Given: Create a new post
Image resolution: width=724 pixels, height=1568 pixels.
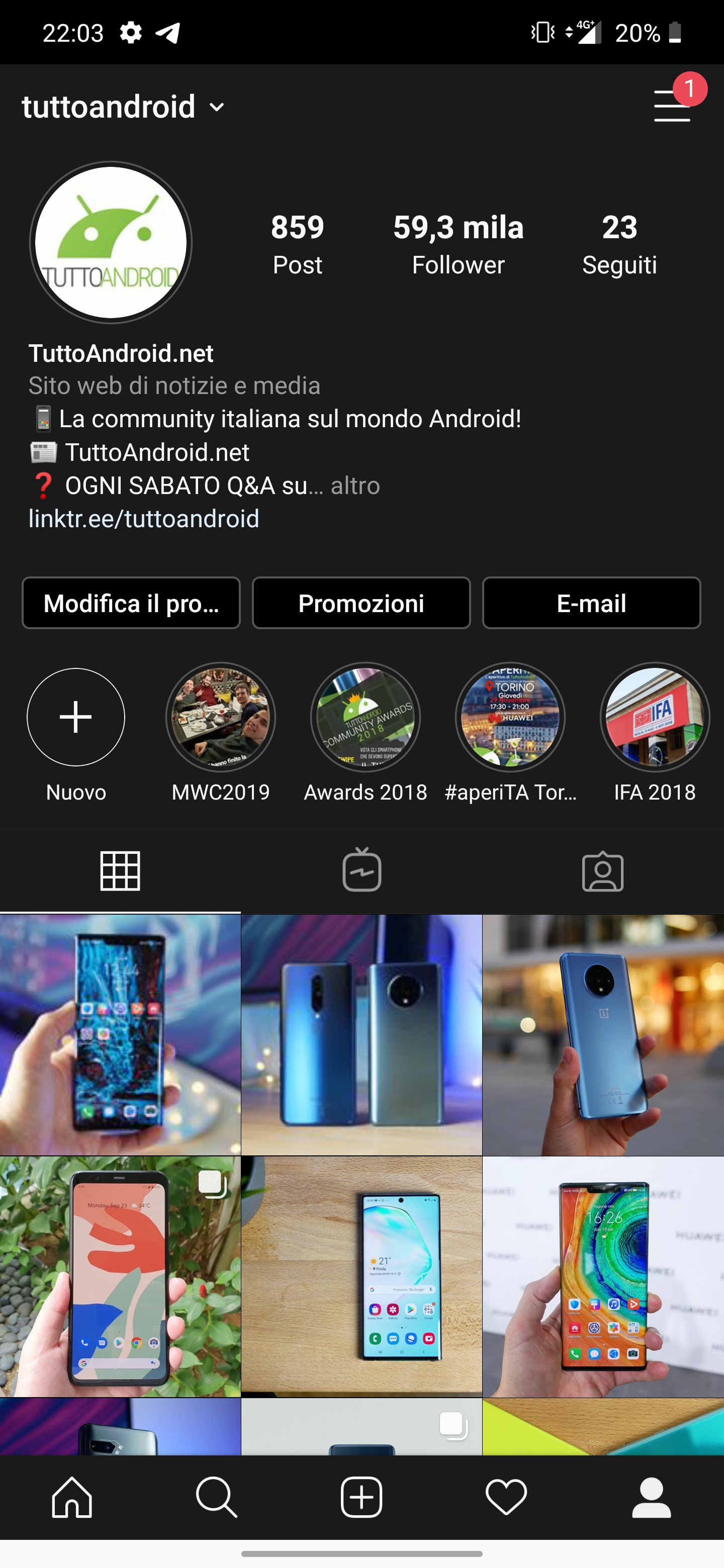Looking at the screenshot, I should click(x=361, y=1497).
